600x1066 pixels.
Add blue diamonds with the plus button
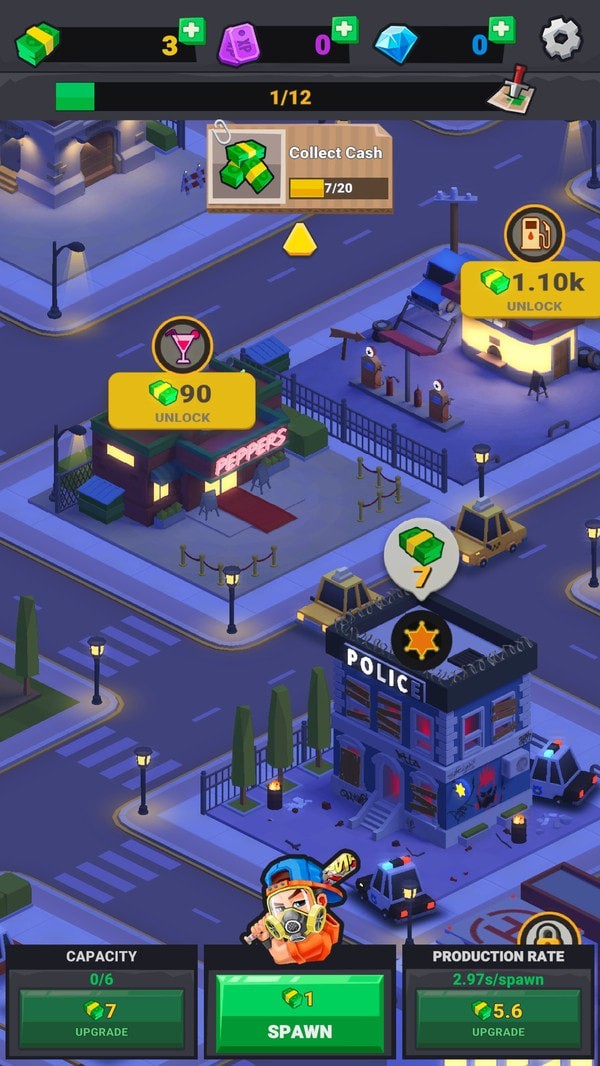pos(502,30)
